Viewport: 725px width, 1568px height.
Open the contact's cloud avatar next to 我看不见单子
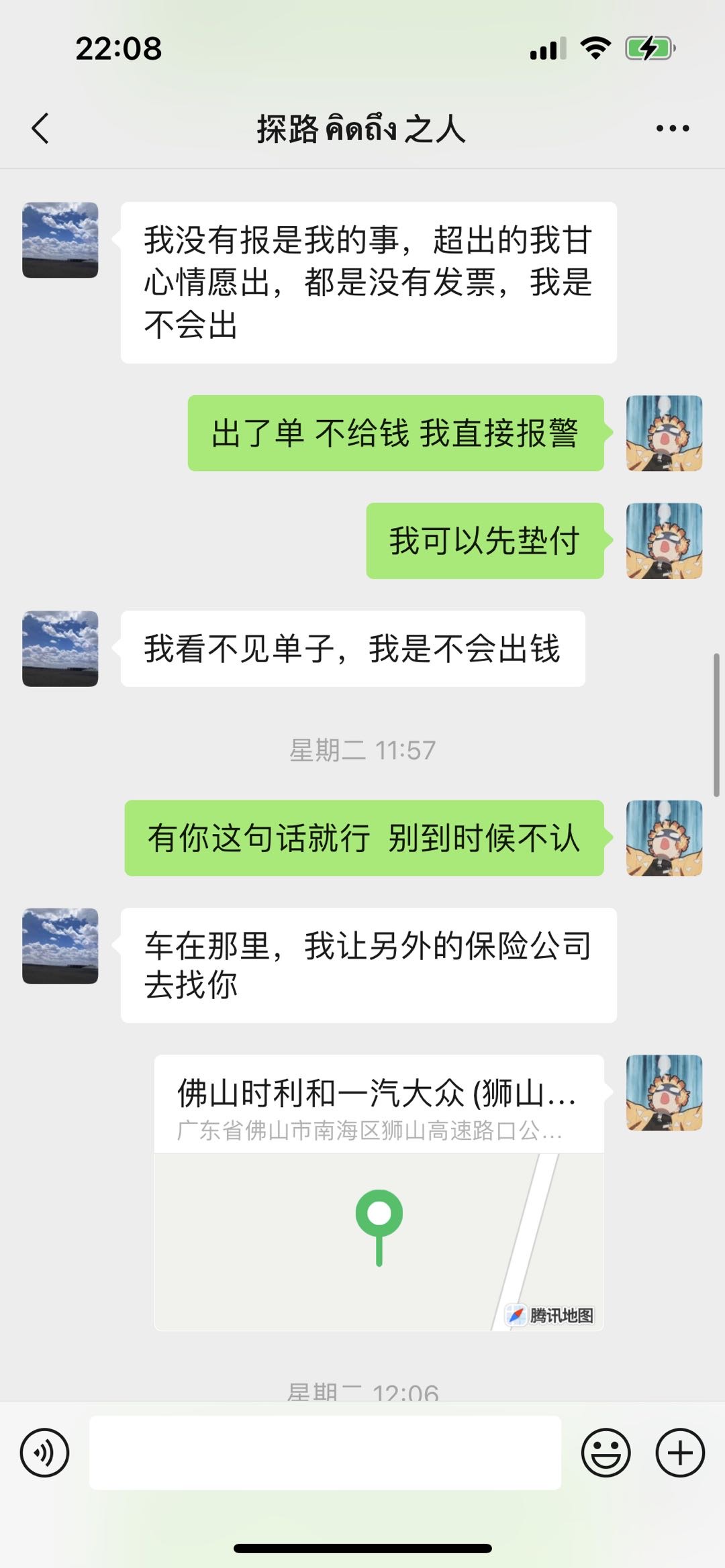[60, 649]
